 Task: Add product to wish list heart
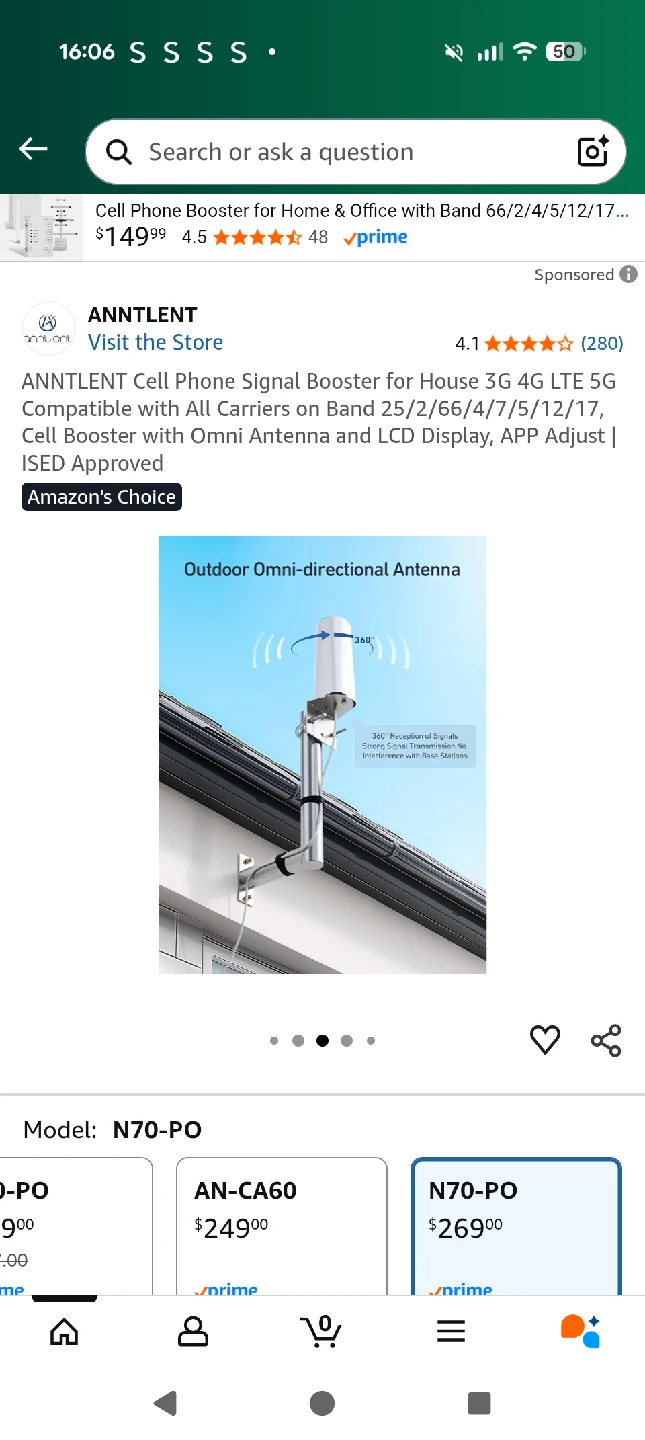tap(545, 1040)
